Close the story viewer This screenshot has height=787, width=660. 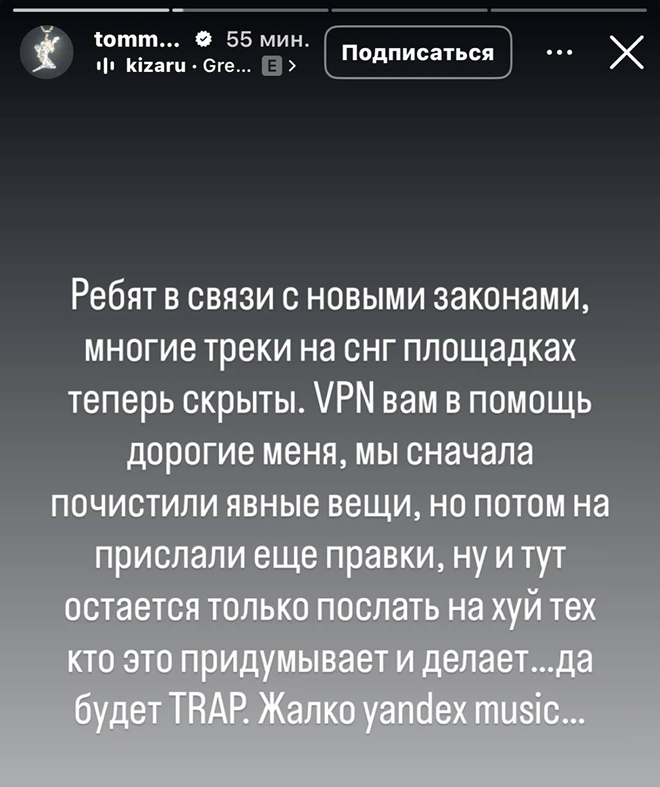click(626, 53)
